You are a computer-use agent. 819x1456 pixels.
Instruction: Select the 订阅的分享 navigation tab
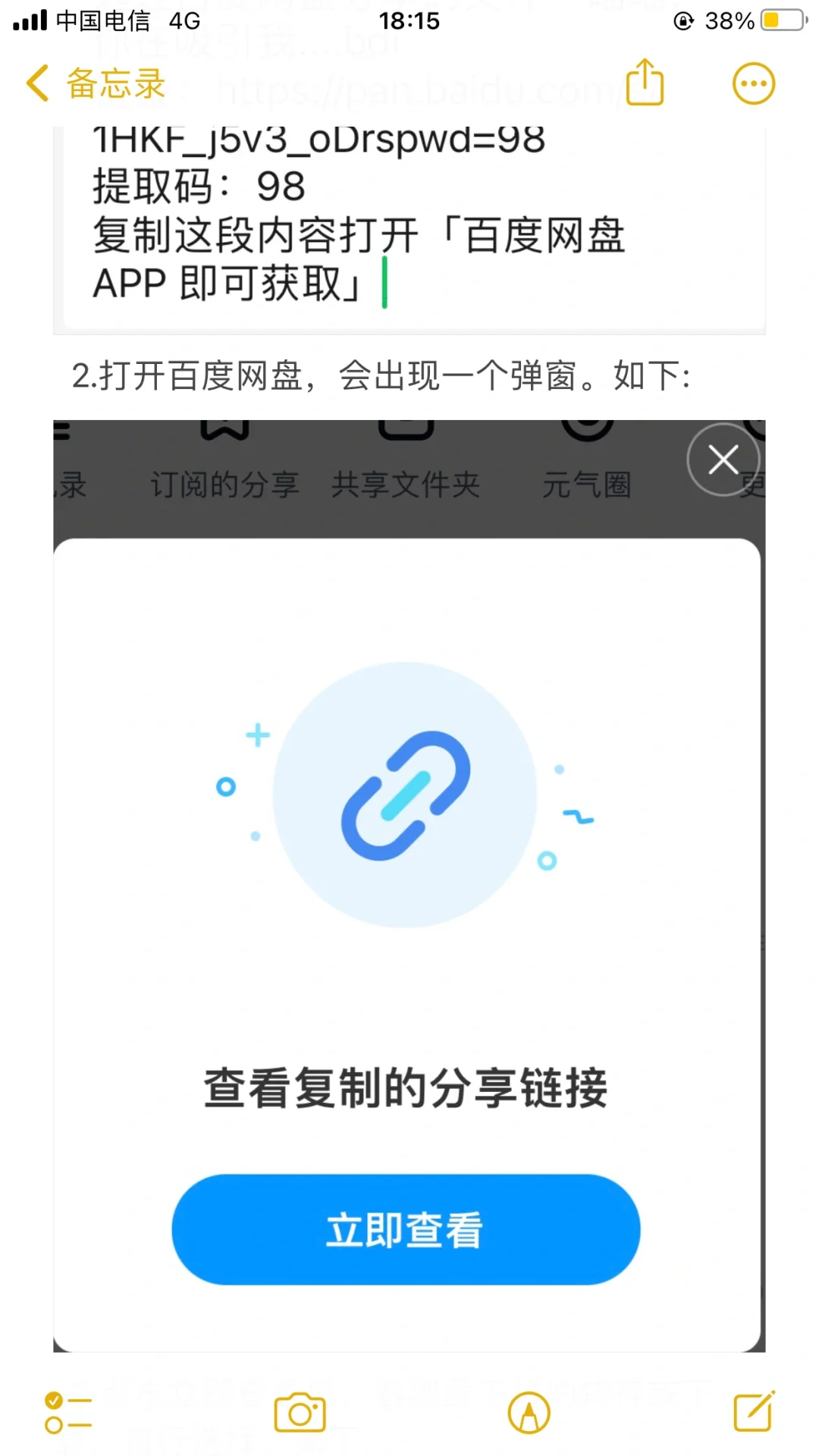pos(224,485)
